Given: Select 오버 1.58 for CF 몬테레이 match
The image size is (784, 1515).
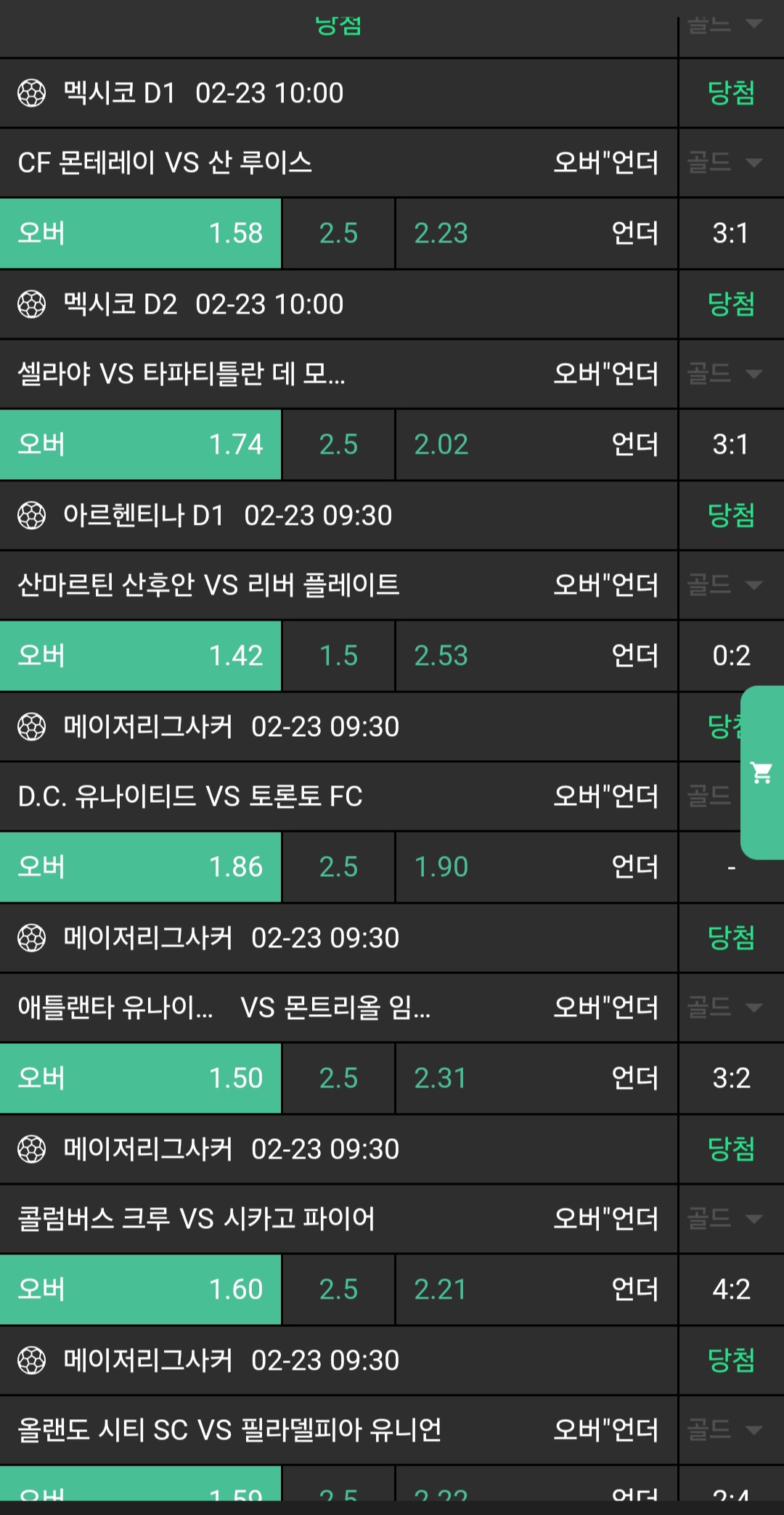Looking at the screenshot, I should click(140, 233).
